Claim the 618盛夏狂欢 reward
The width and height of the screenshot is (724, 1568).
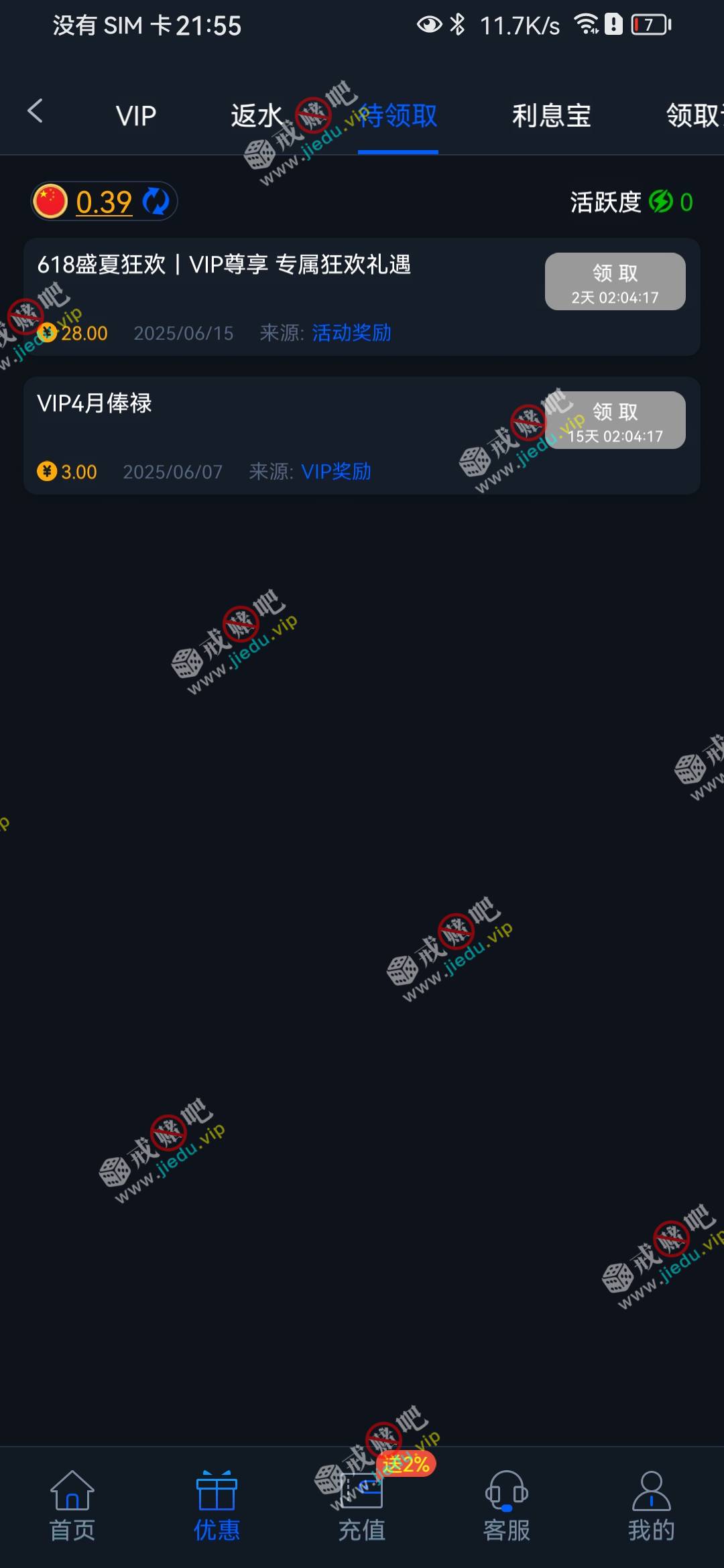[615, 281]
